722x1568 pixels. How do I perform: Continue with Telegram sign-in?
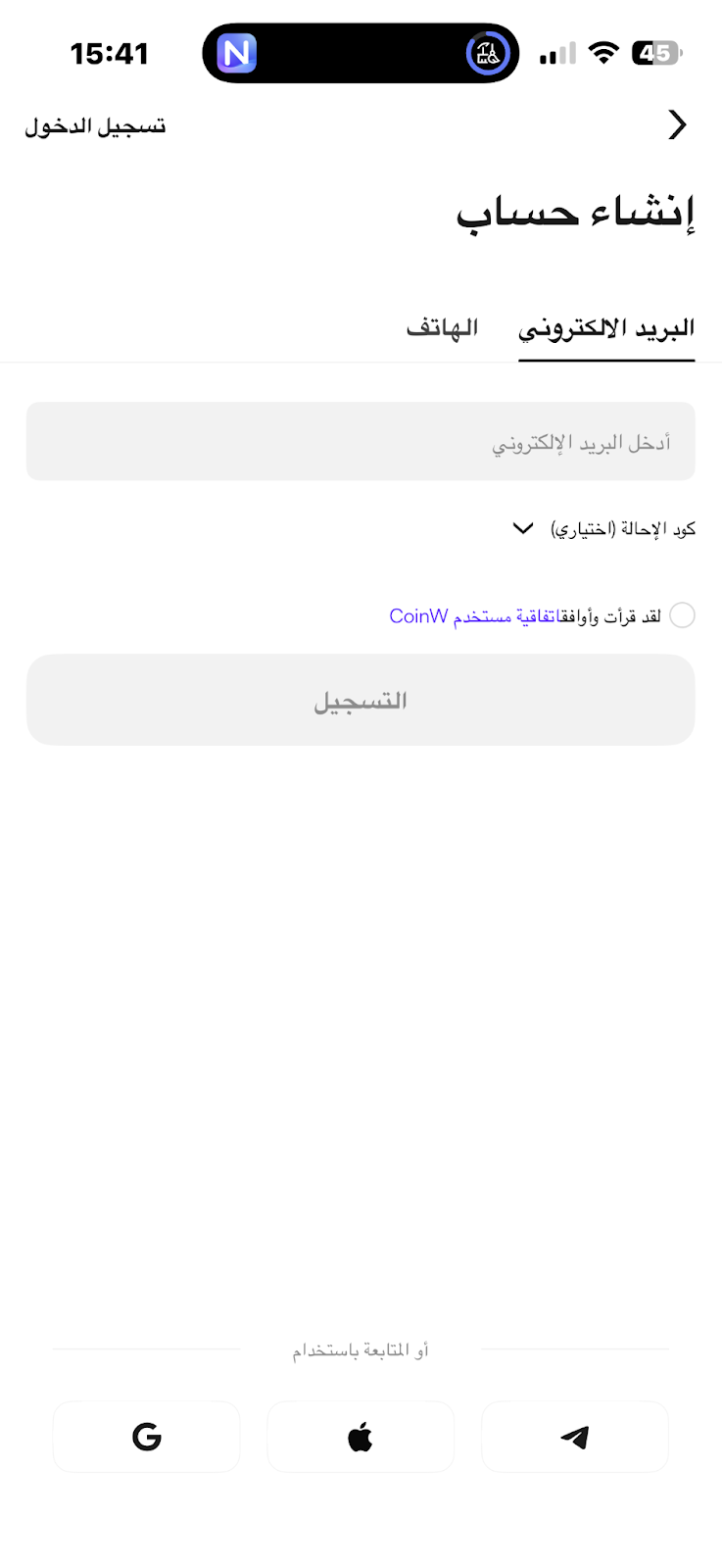(575, 1437)
